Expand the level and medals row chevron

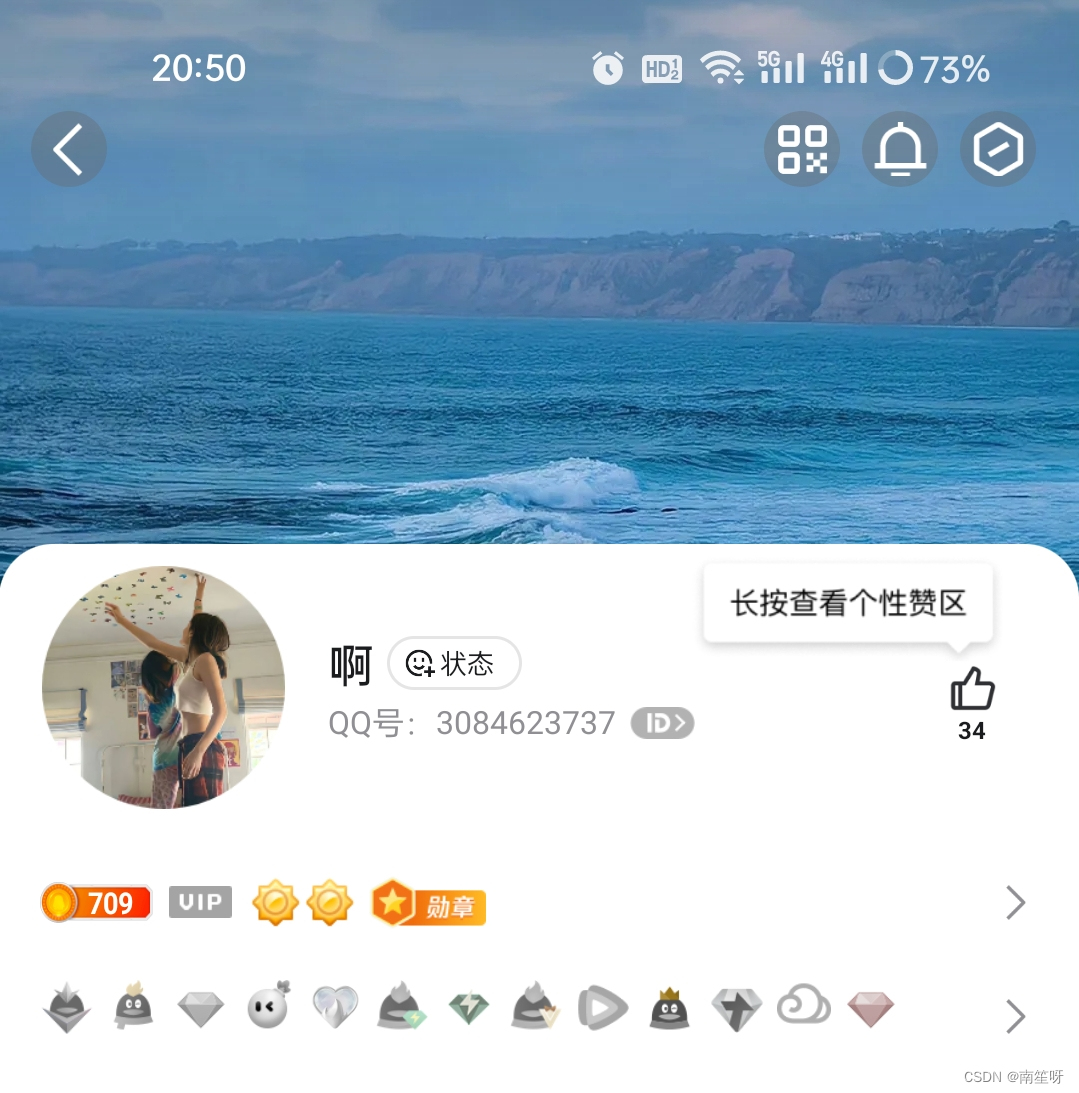click(1015, 903)
